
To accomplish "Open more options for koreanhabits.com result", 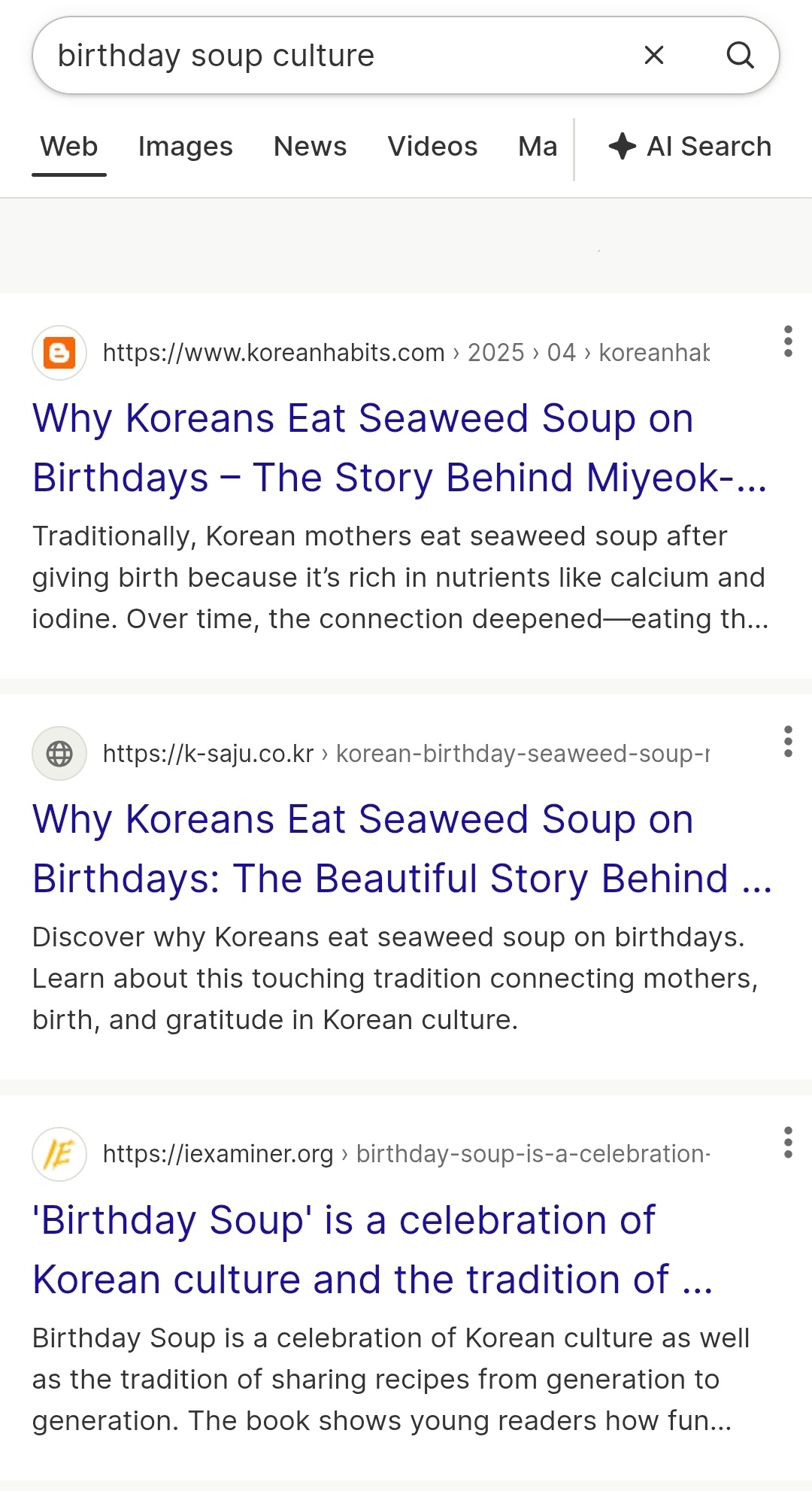I will pyautogui.click(x=787, y=342).
